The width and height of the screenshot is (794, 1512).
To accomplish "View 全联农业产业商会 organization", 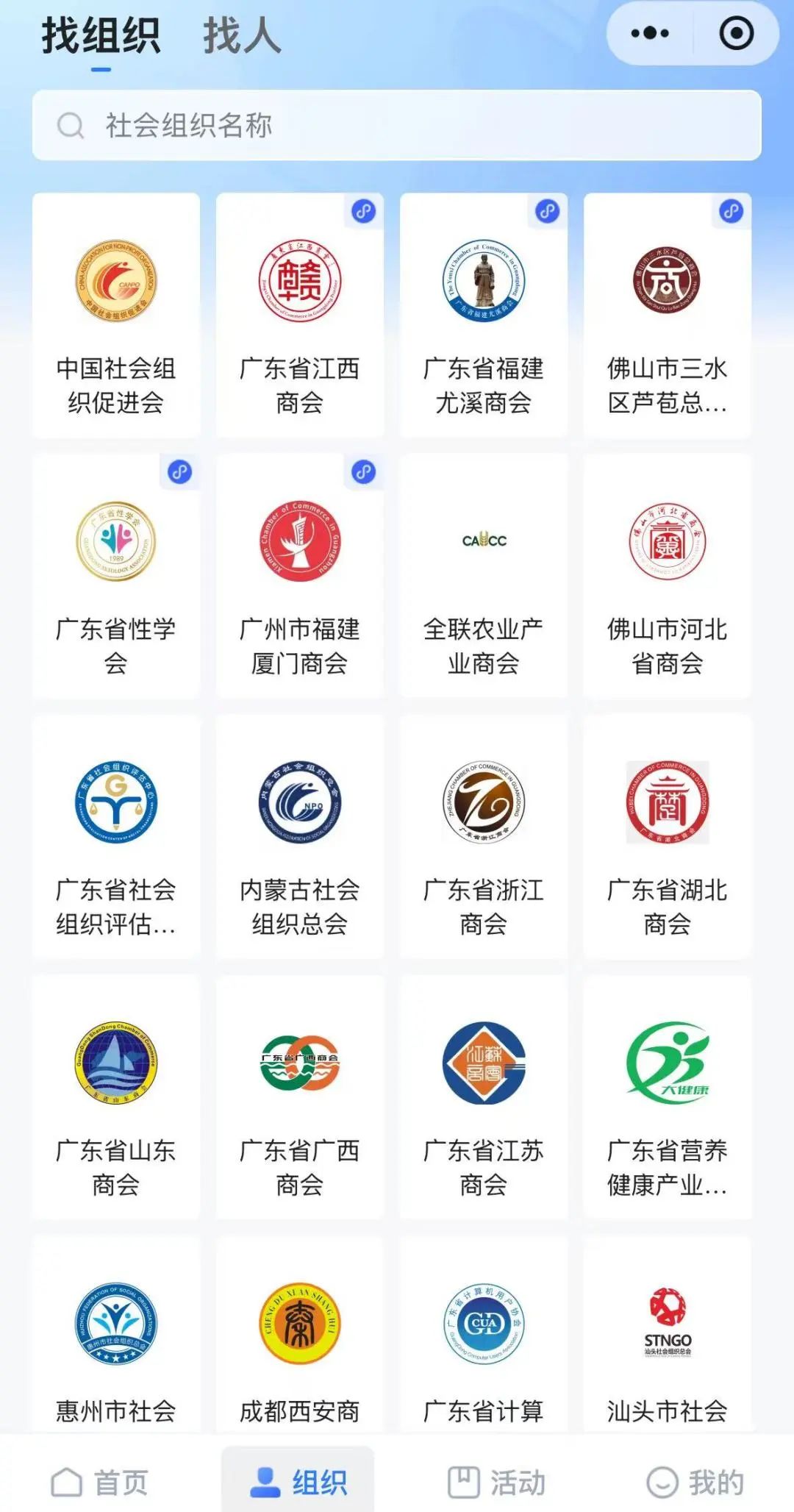I will click(484, 577).
